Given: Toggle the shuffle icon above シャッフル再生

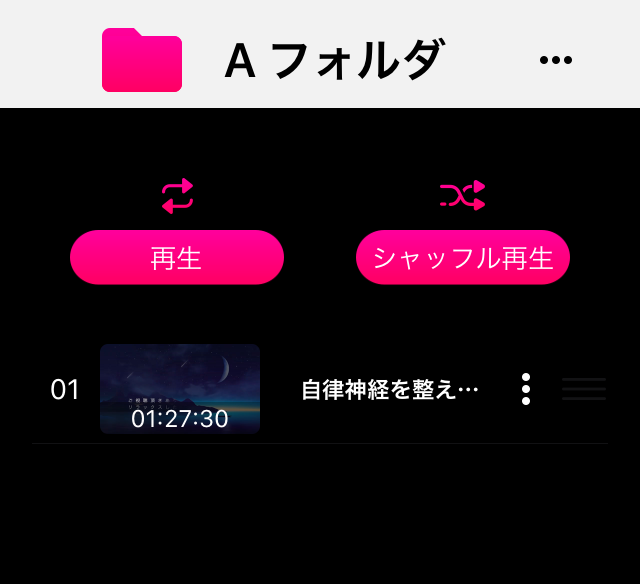Looking at the screenshot, I should [463, 195].
